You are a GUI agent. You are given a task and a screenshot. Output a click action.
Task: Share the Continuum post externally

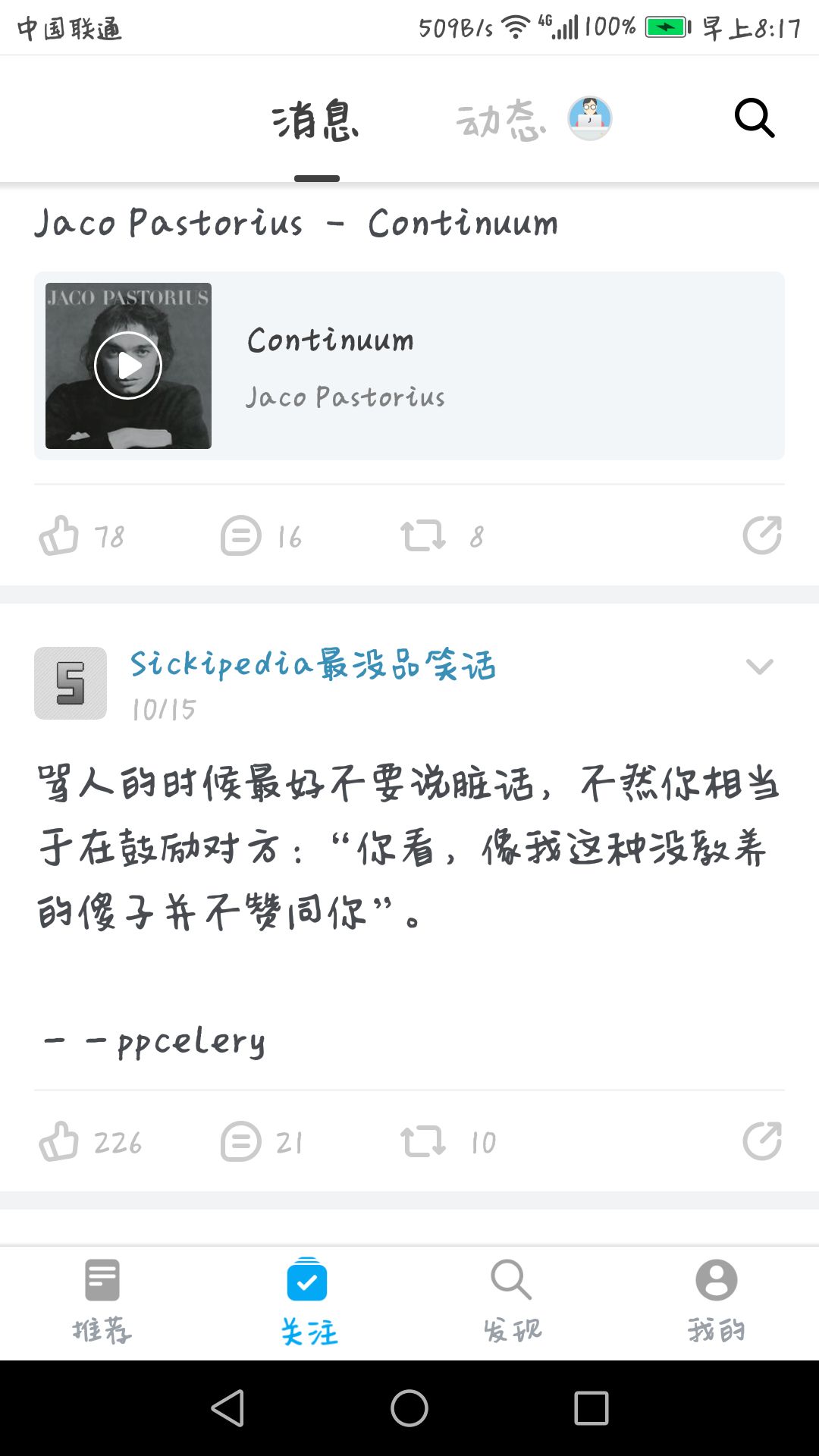pos(762,535)
